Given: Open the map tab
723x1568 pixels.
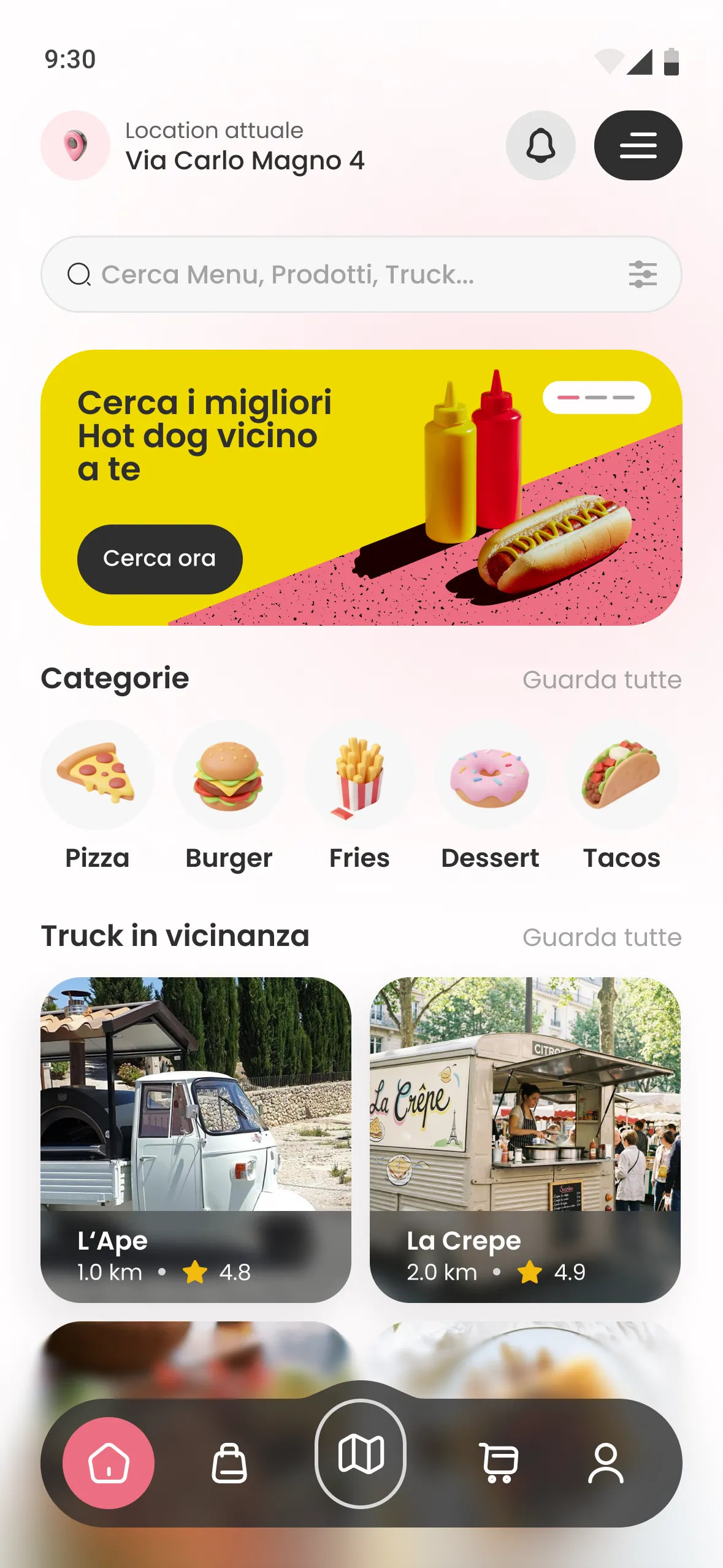Looking at the screenshot, I should pyautogui.click(x=361, y=1453).
